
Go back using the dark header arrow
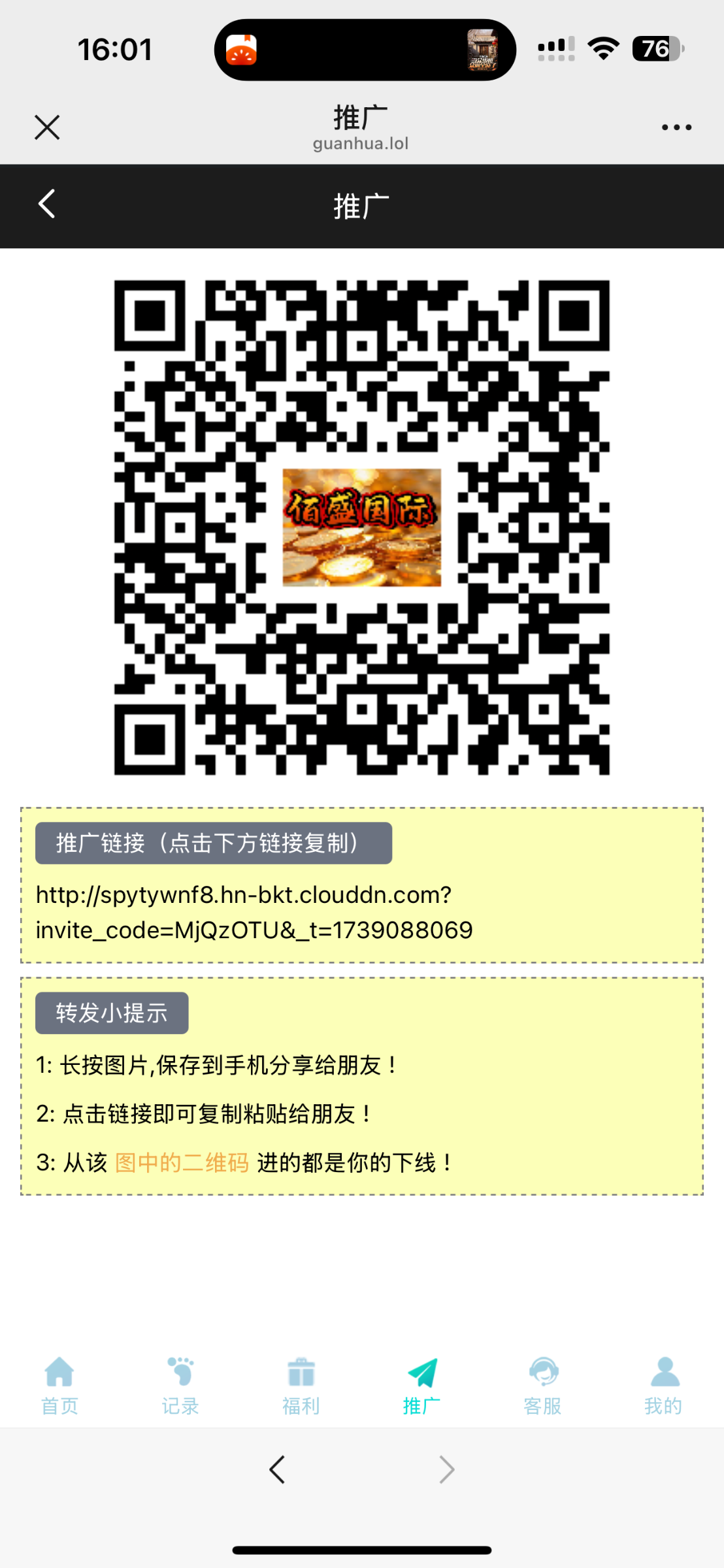point(47,204)
